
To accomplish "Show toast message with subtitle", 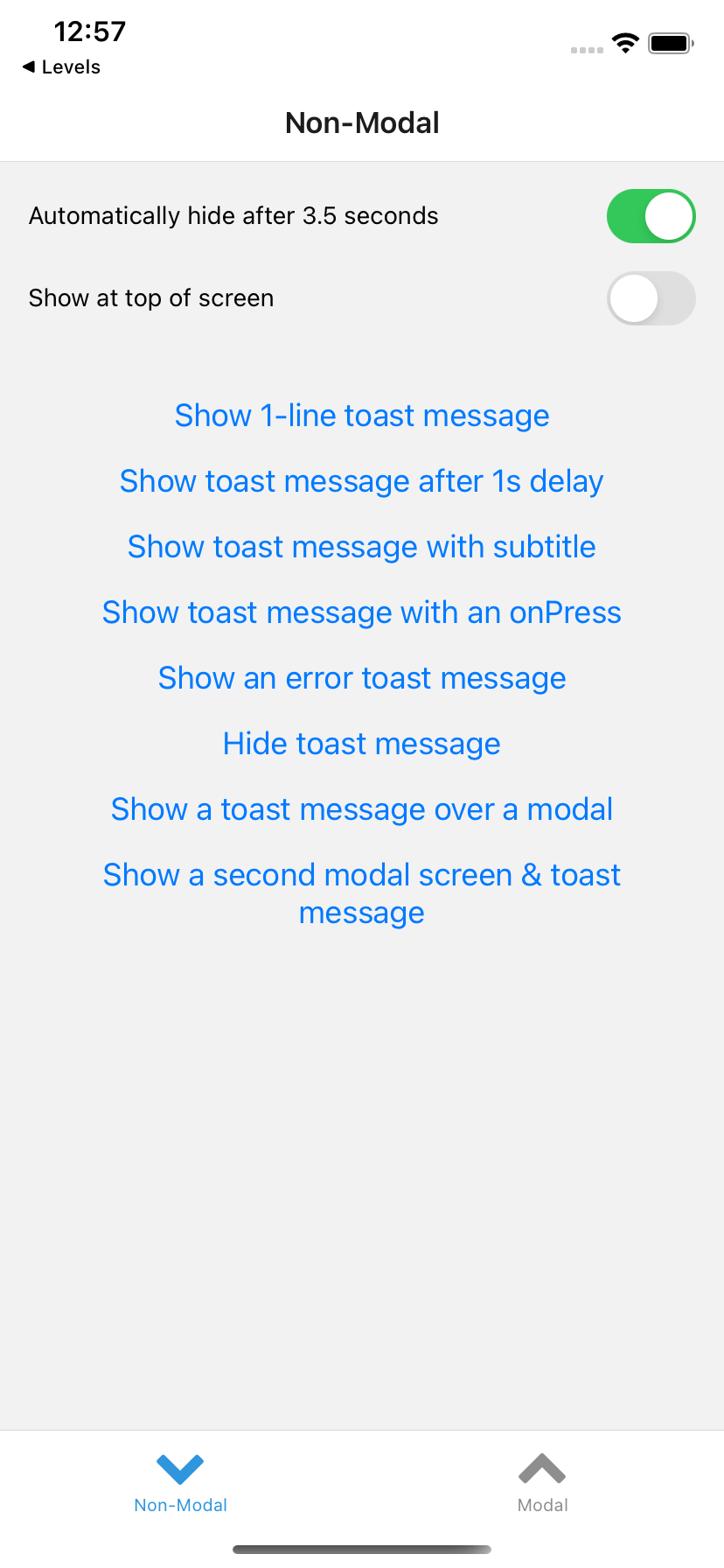I will [361, 546].
